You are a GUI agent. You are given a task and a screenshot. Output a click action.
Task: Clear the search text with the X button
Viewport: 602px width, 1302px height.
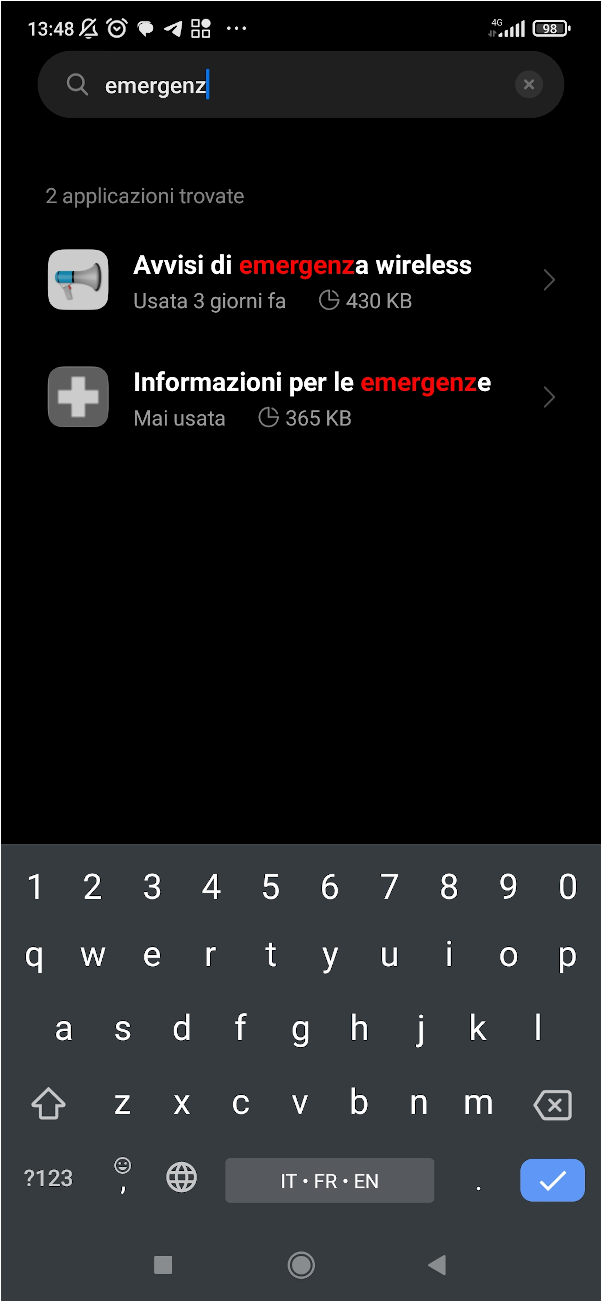529,85
